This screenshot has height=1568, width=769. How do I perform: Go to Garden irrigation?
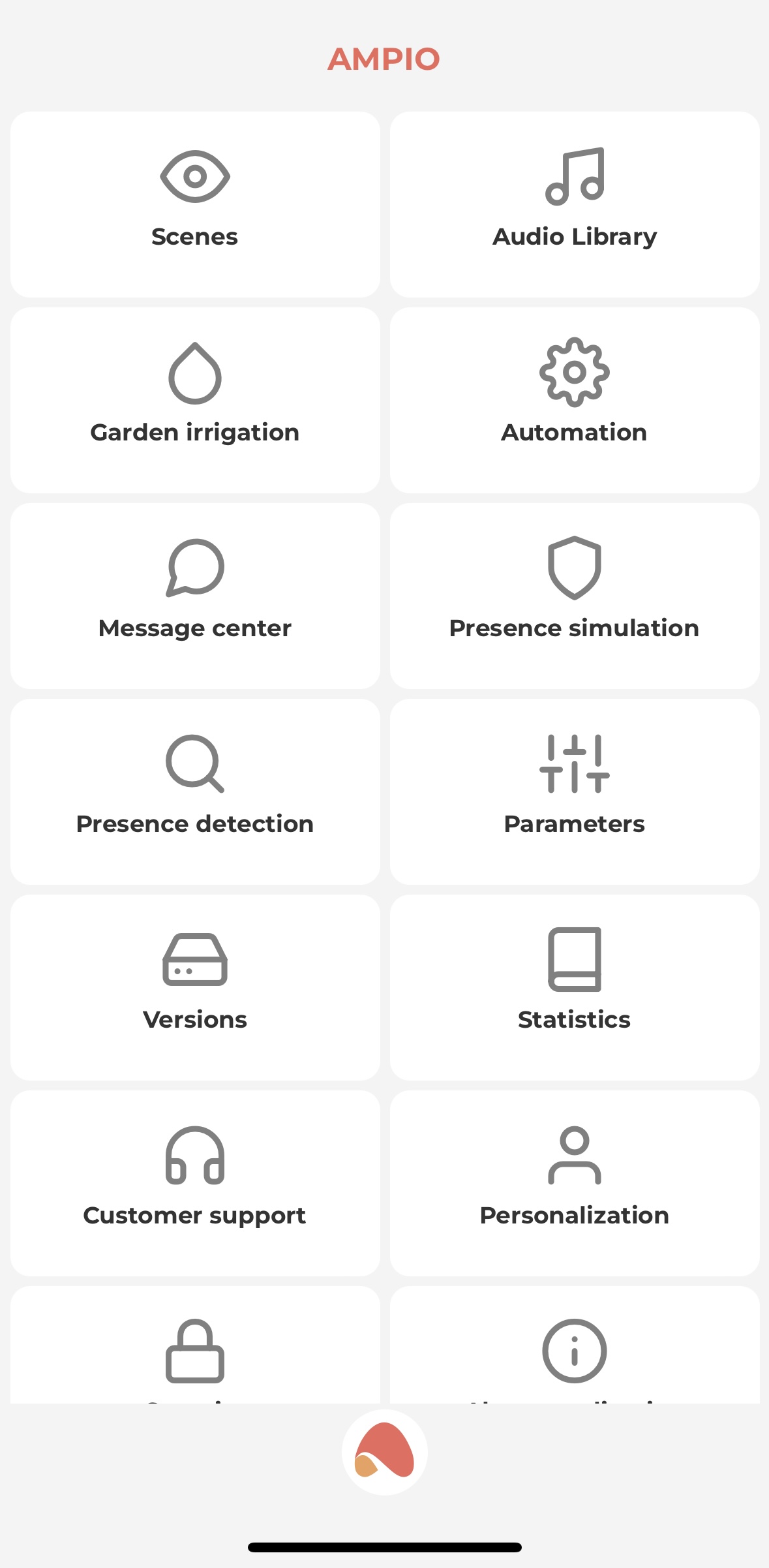point(195,400)
